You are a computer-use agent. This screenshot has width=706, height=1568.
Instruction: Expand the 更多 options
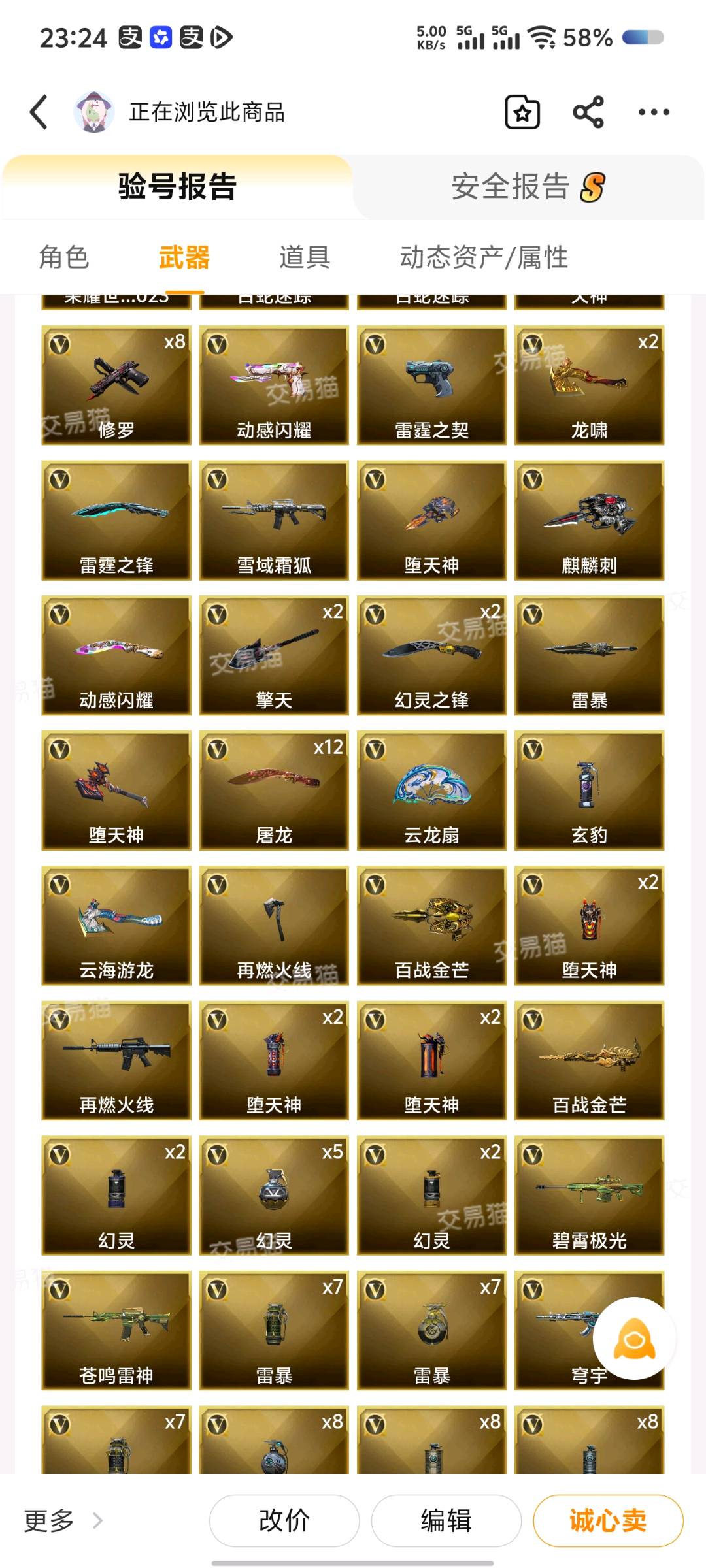pos(63,1521)
